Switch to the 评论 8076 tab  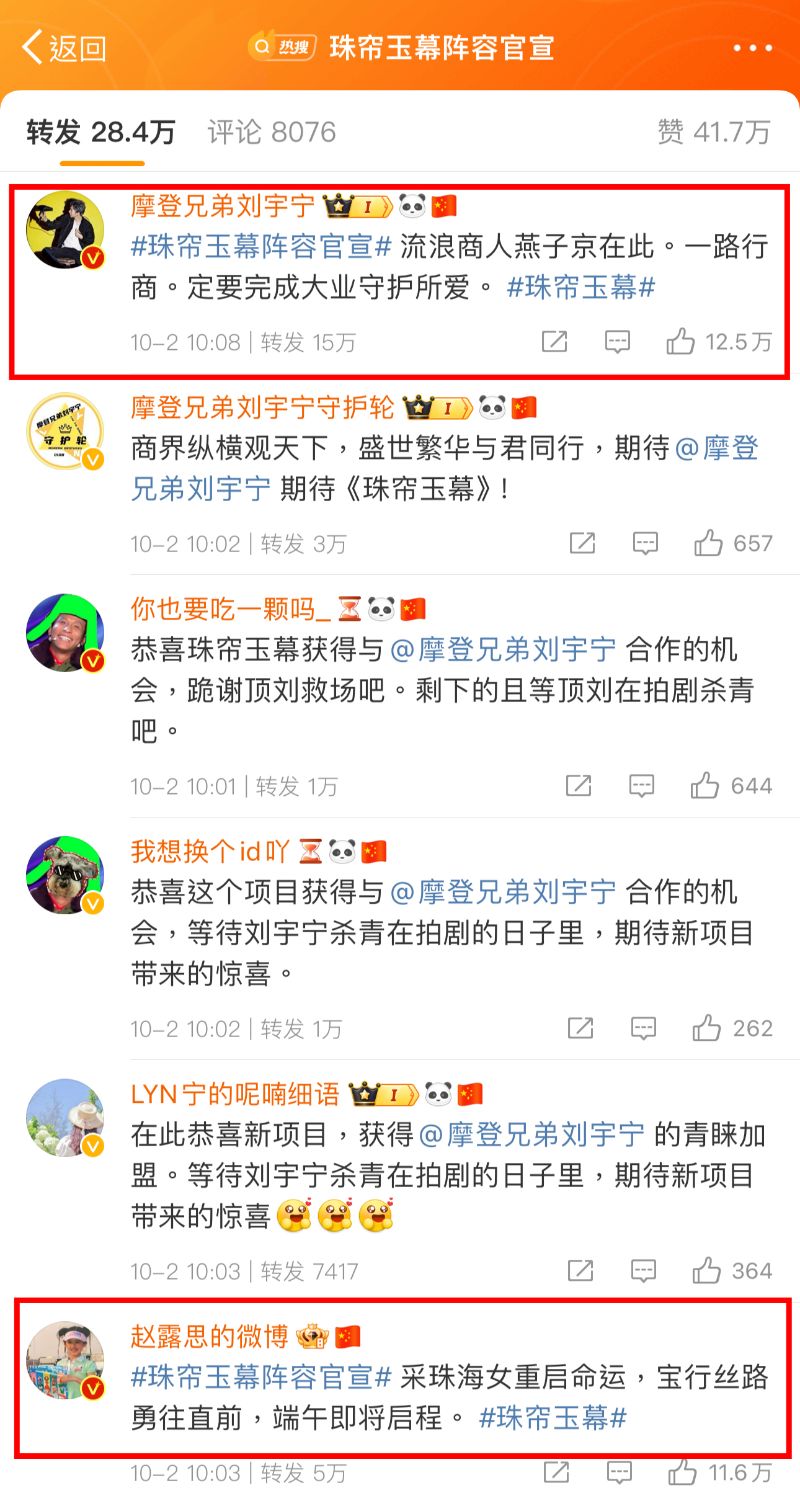271,132
